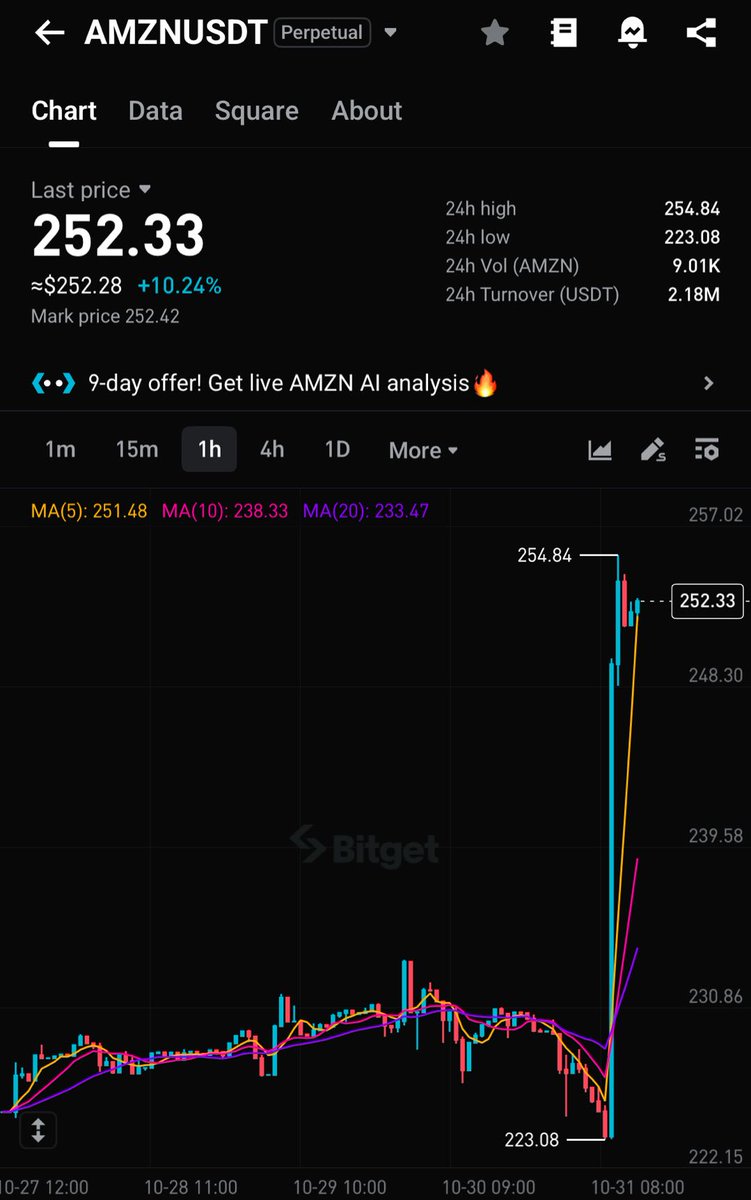Open the AMZNUSDT pair selector dropdown
This screenshot has height=1200, width=751.
pyautogui.click(x=390, y=33)
